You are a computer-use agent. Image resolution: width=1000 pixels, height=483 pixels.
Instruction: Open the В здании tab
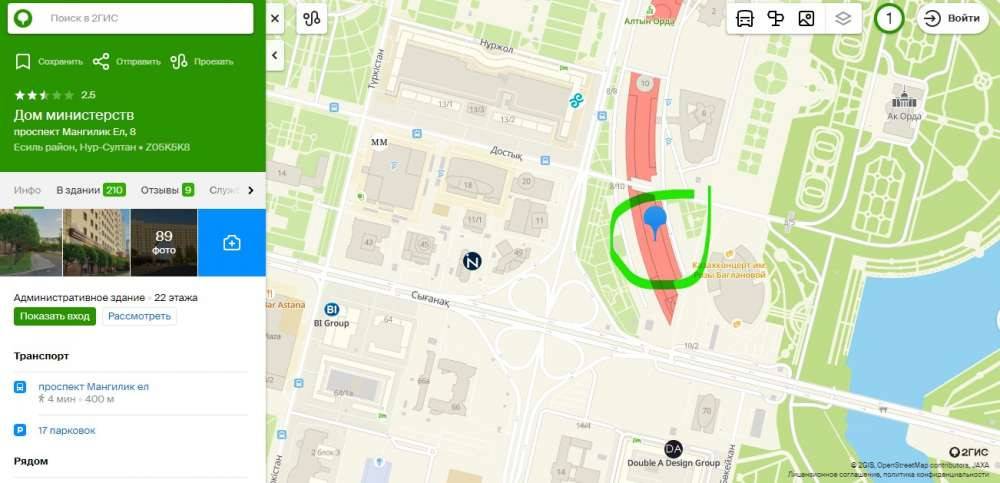coord(89,190)
